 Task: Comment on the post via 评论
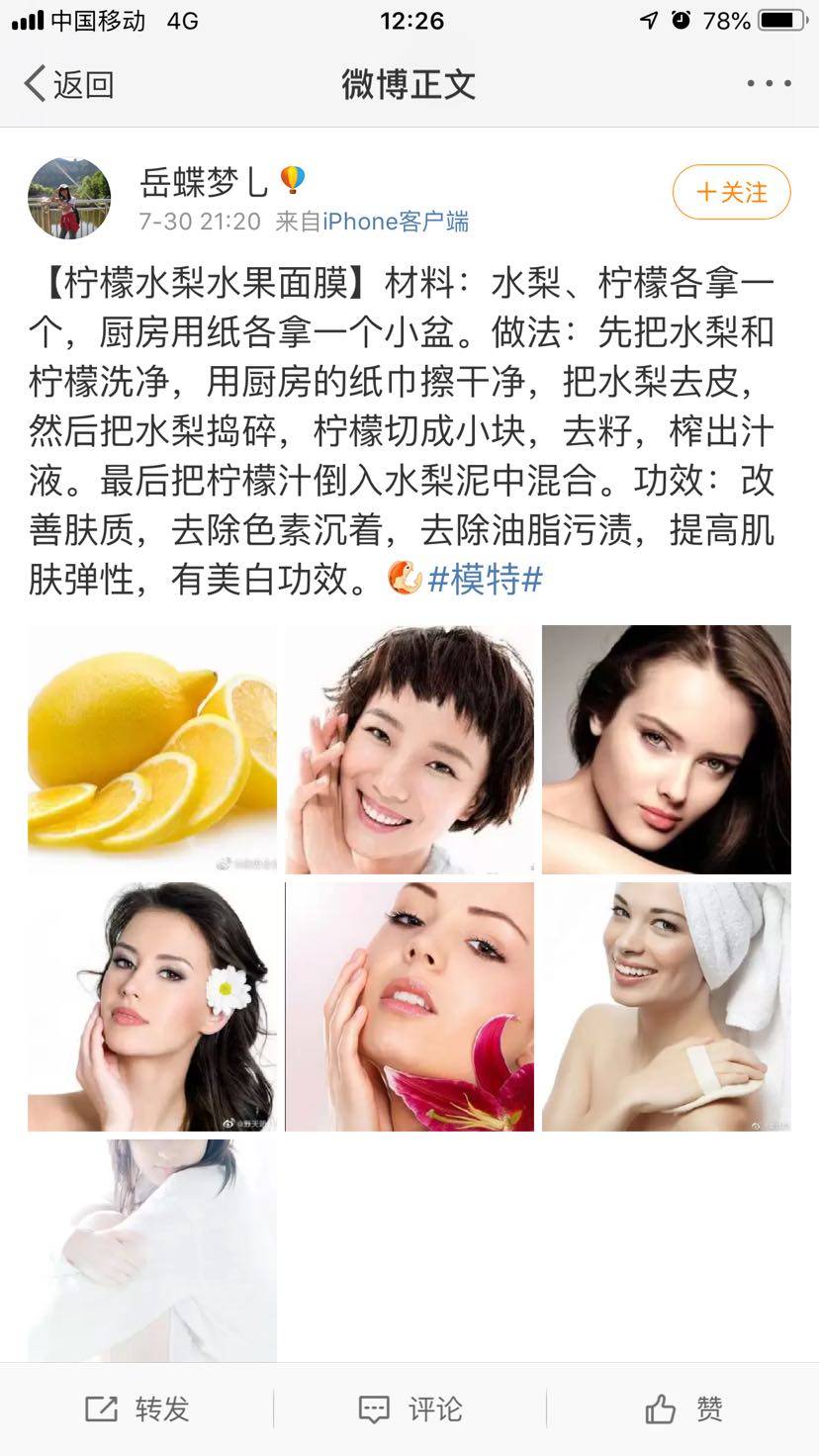coord(409,1410)
